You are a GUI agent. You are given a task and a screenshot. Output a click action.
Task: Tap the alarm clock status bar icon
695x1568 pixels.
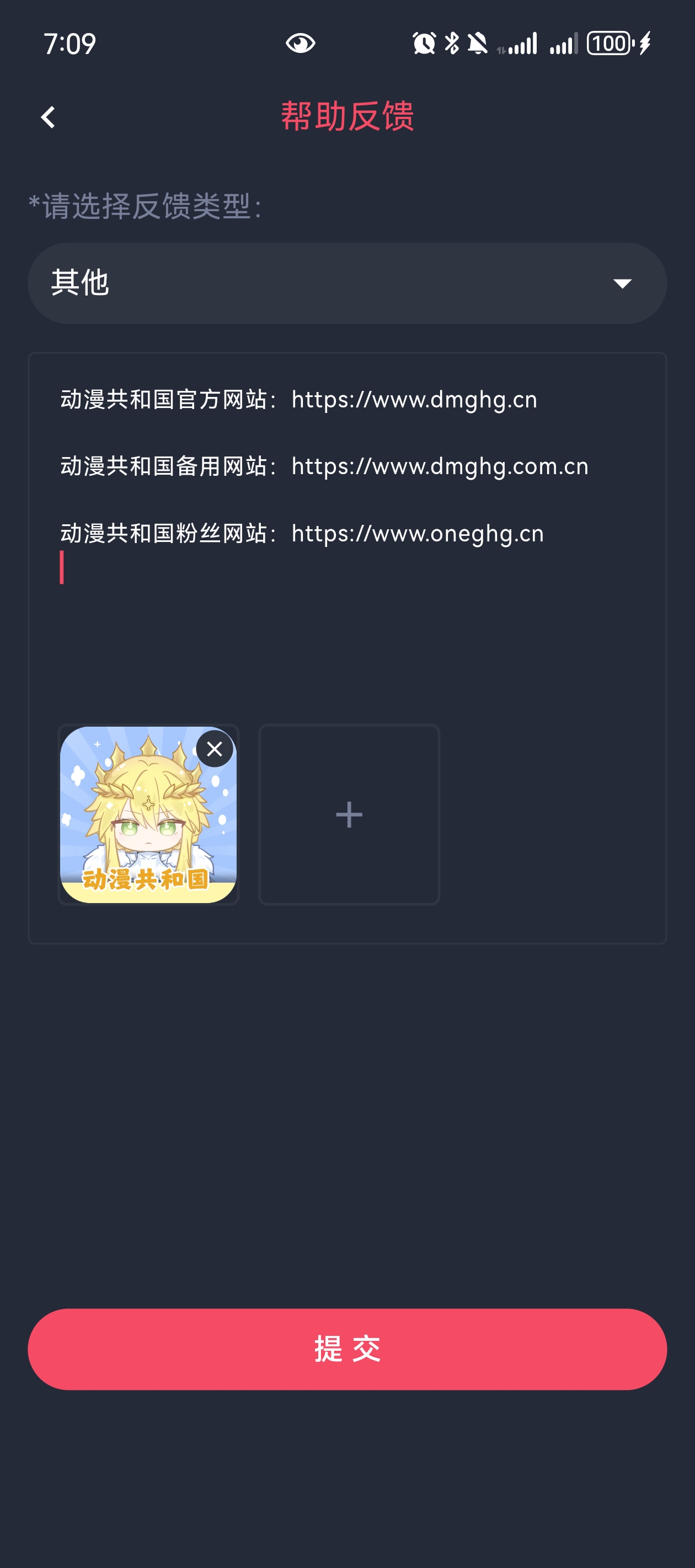point(425,42)
